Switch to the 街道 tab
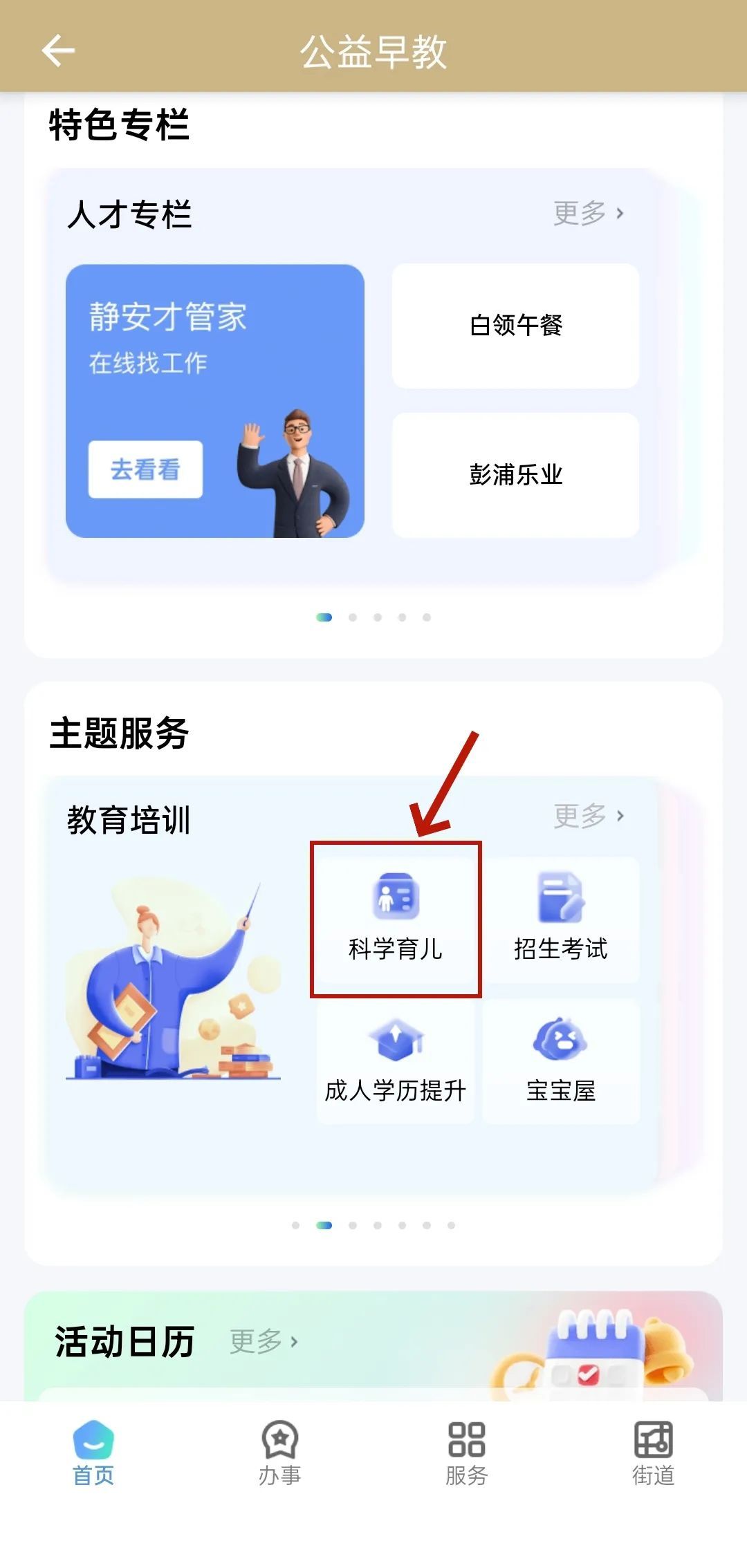Viewport: 747px width, 1568px height. [654, 1453]
